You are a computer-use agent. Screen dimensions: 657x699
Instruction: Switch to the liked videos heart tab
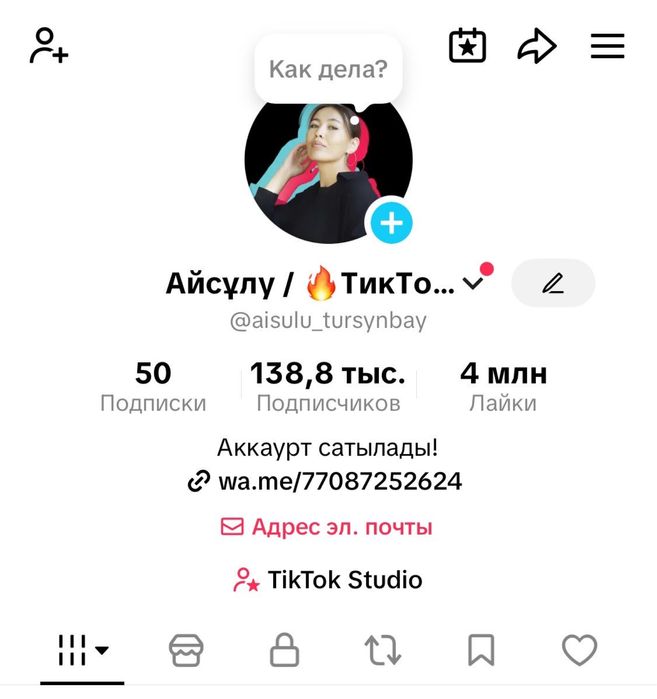point(579,651)
